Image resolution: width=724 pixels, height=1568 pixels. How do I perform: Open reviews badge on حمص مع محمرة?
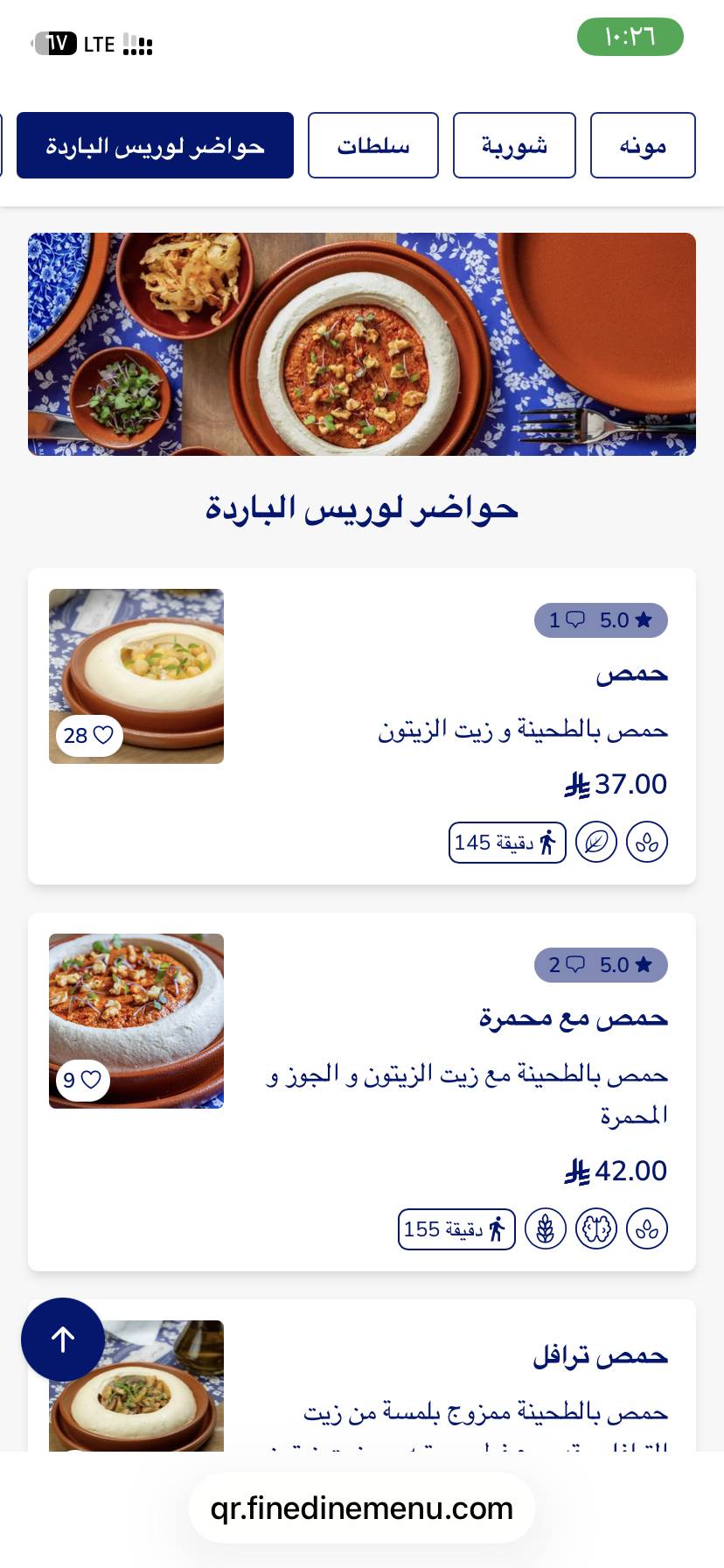601,965
